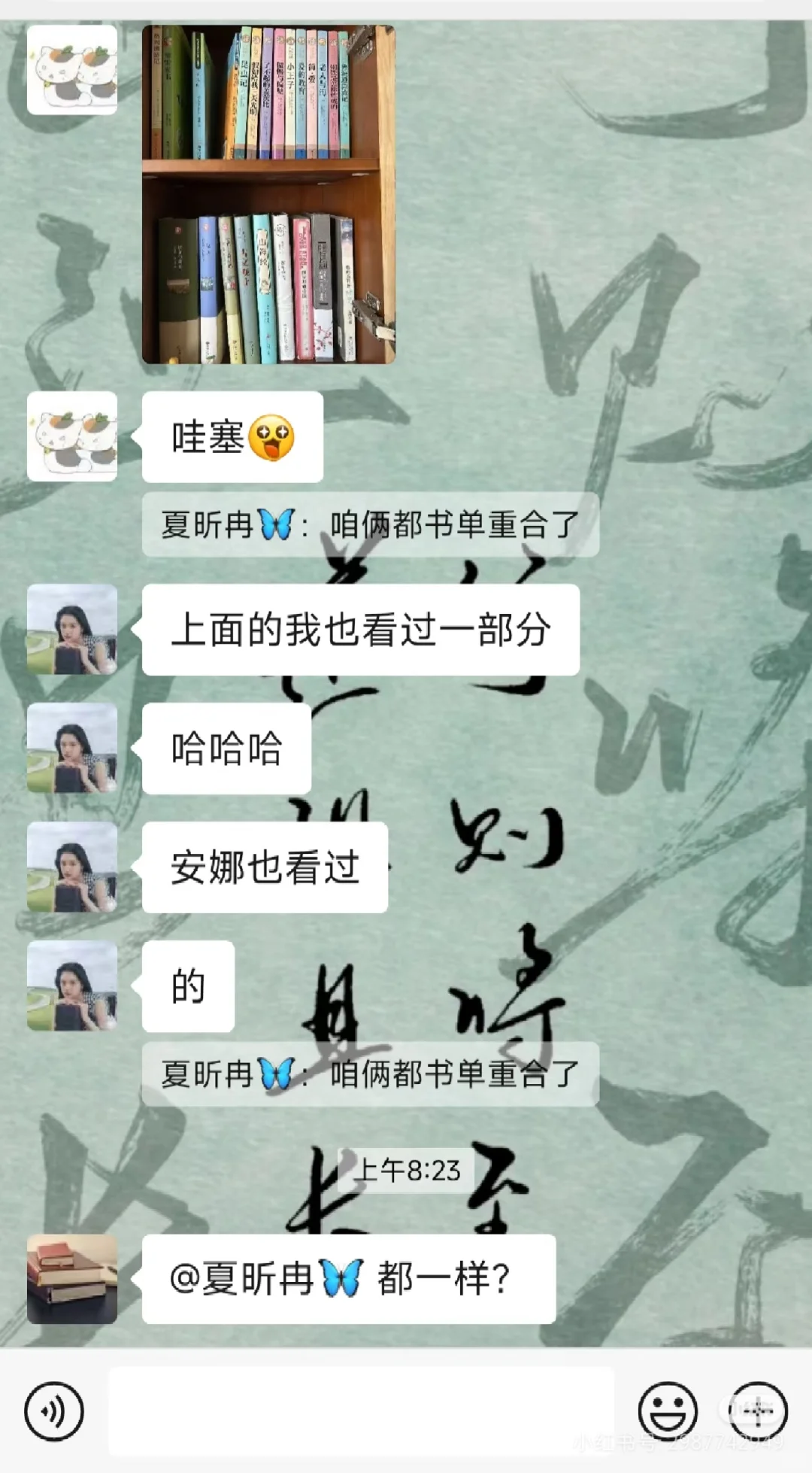Image resolution: width=812 pixels, height=1473 pixels.
Task: Open avatar next to 上面的我也看过一部分
Action: tap(72, 629)
